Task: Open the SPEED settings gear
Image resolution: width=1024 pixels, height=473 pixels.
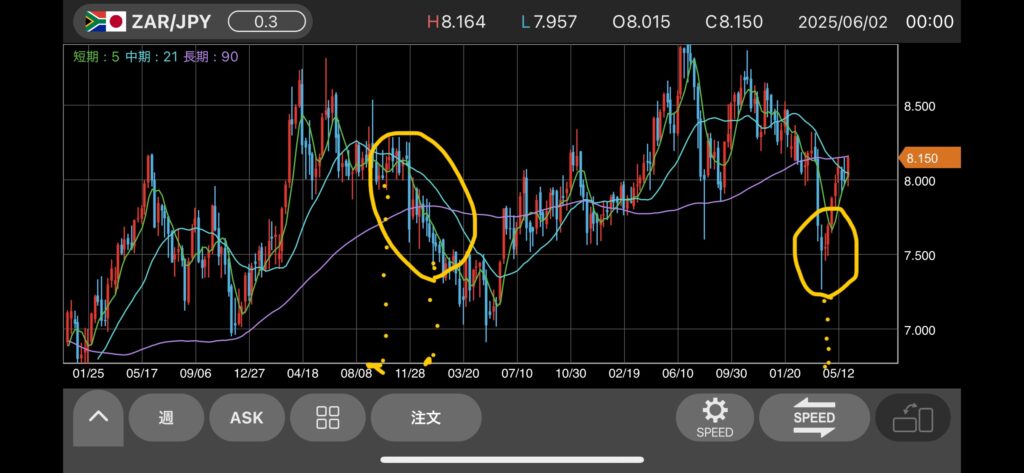Action: point(714,417)
